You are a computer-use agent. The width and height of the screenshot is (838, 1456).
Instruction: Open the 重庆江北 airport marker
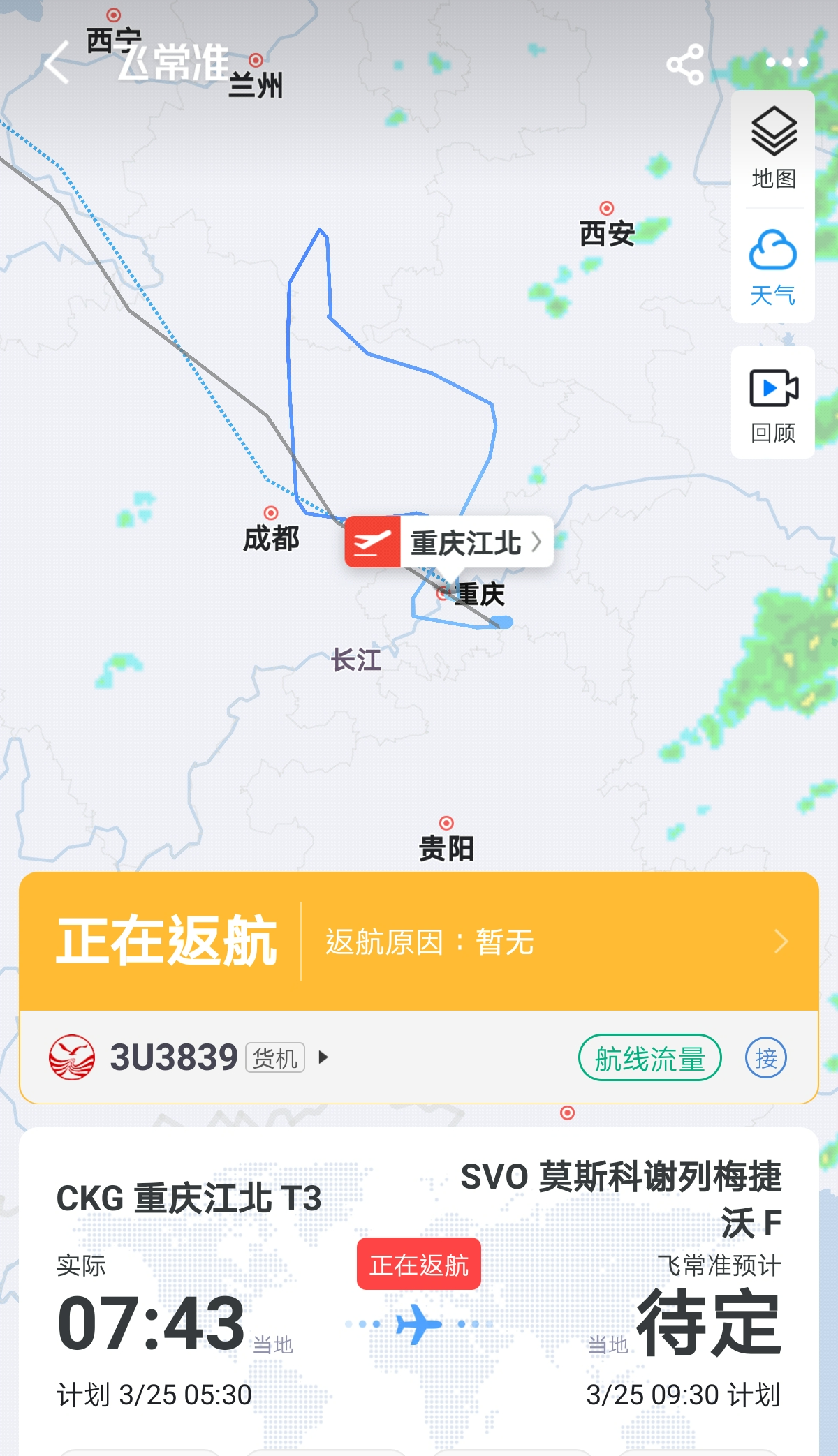point(450,542)
